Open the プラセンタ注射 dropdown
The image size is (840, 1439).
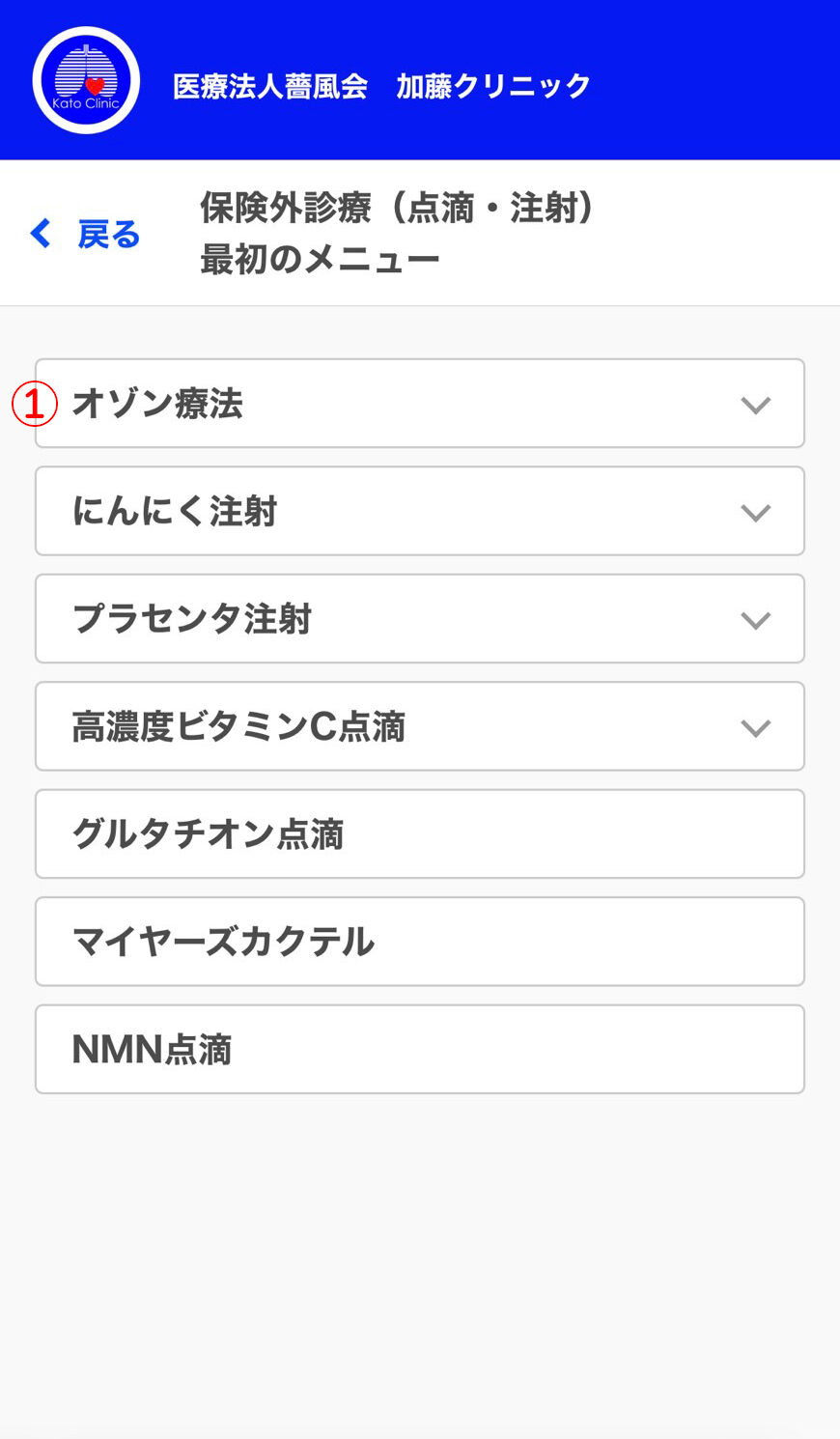coord(420,619)
